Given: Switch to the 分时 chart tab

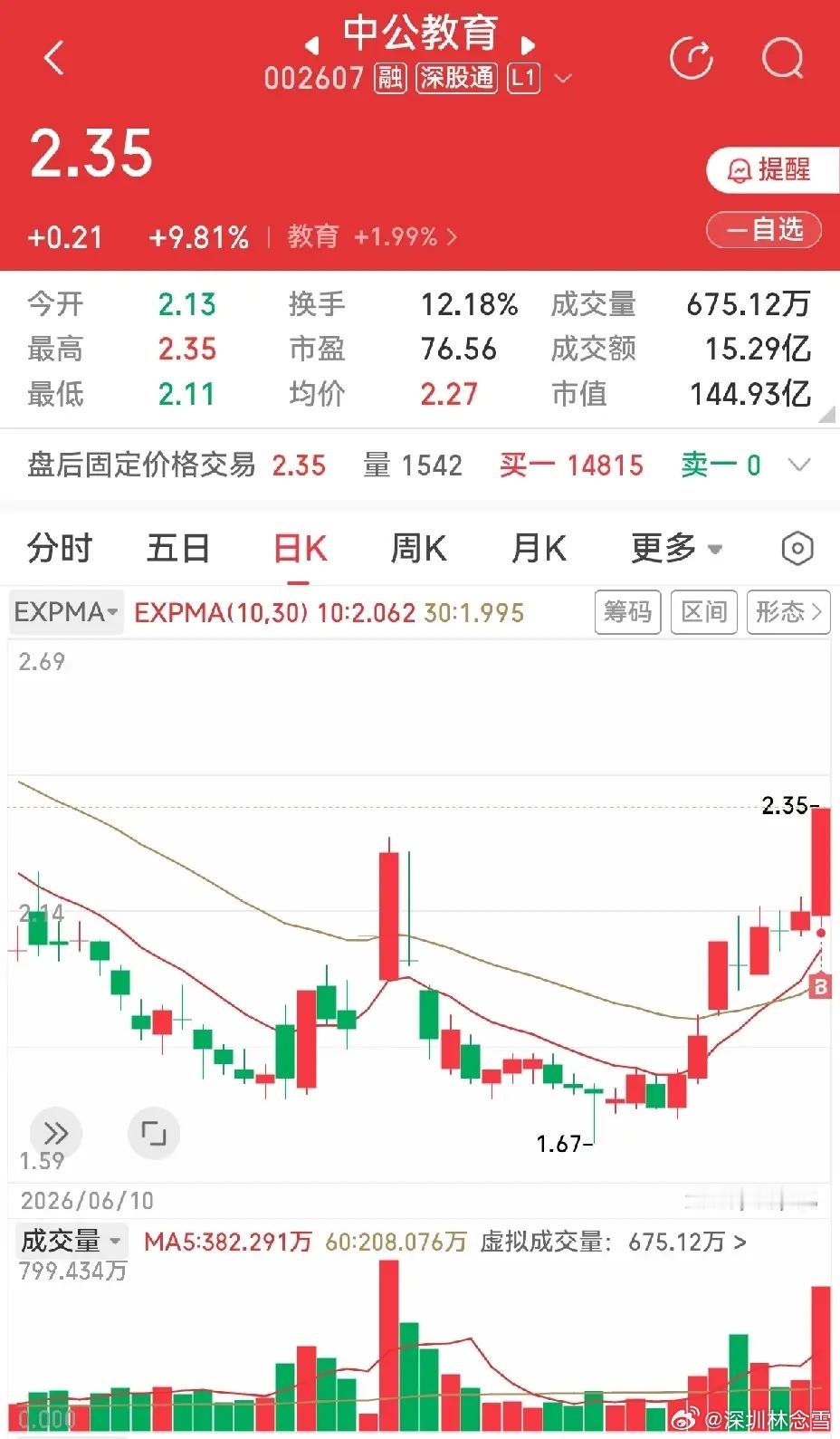Looking at the screenshot, I should click(x=60, y=548).
